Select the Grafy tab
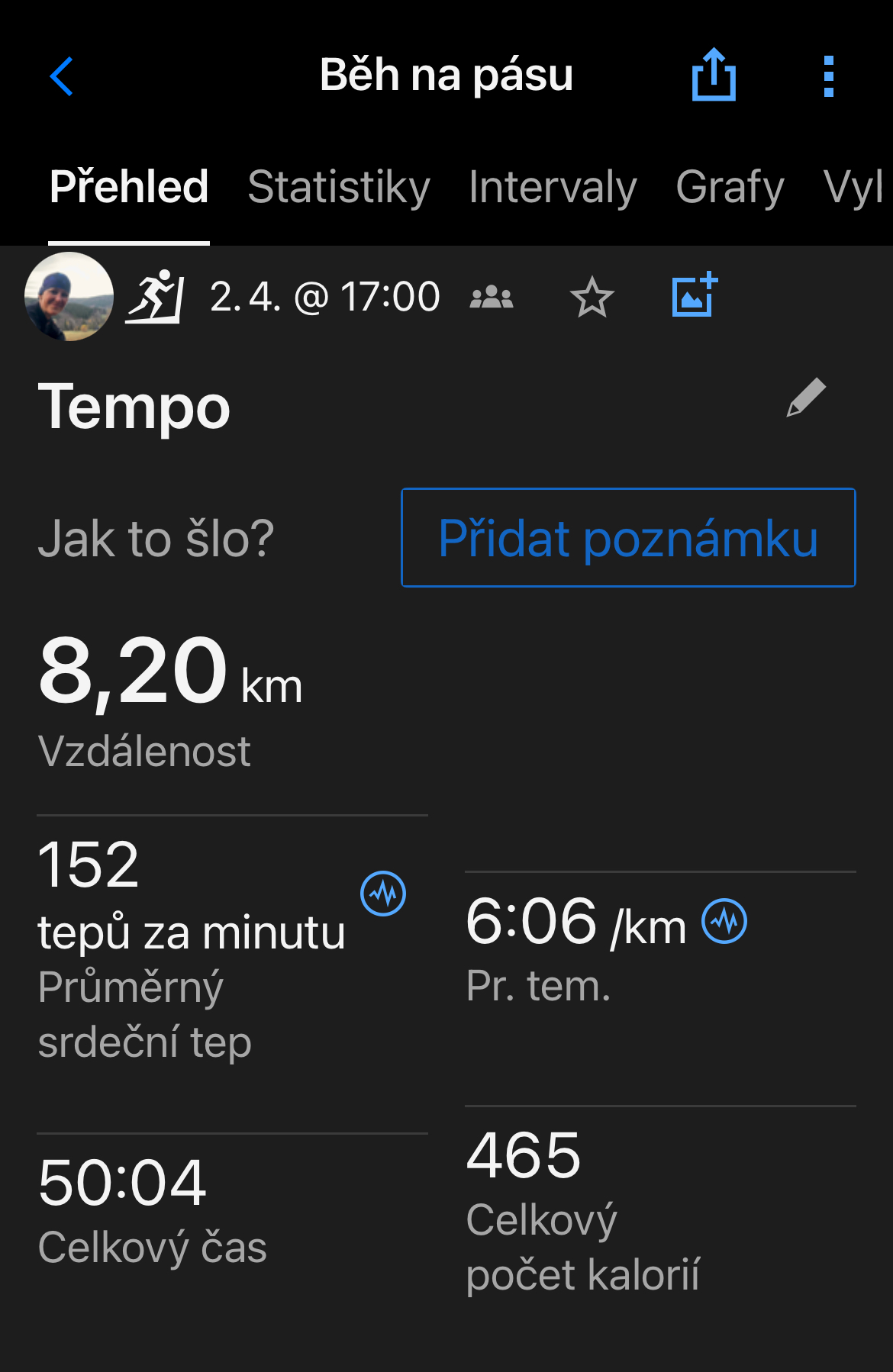Screen dimensions: 893x1372 point(730,188)
